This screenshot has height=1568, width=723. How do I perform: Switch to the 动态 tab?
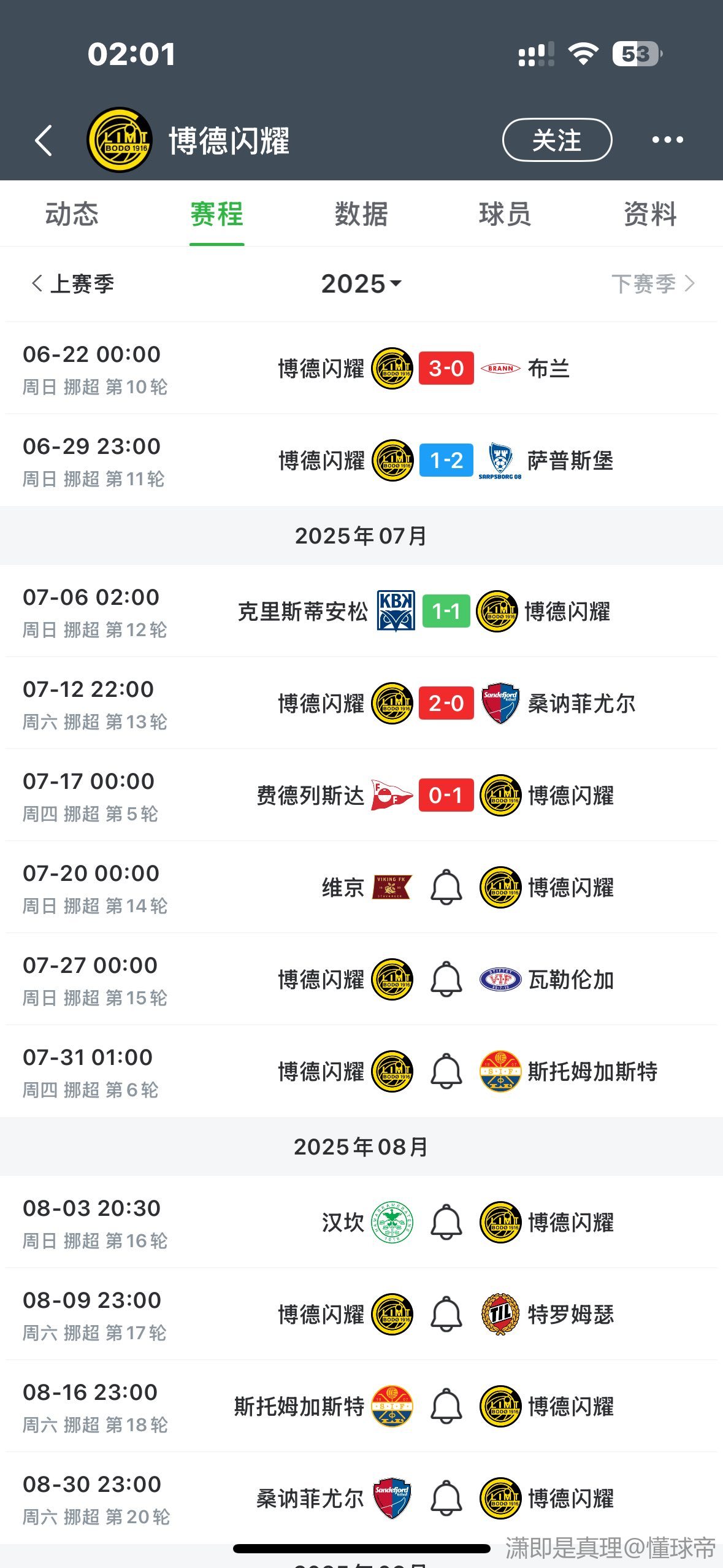[72, 214]
